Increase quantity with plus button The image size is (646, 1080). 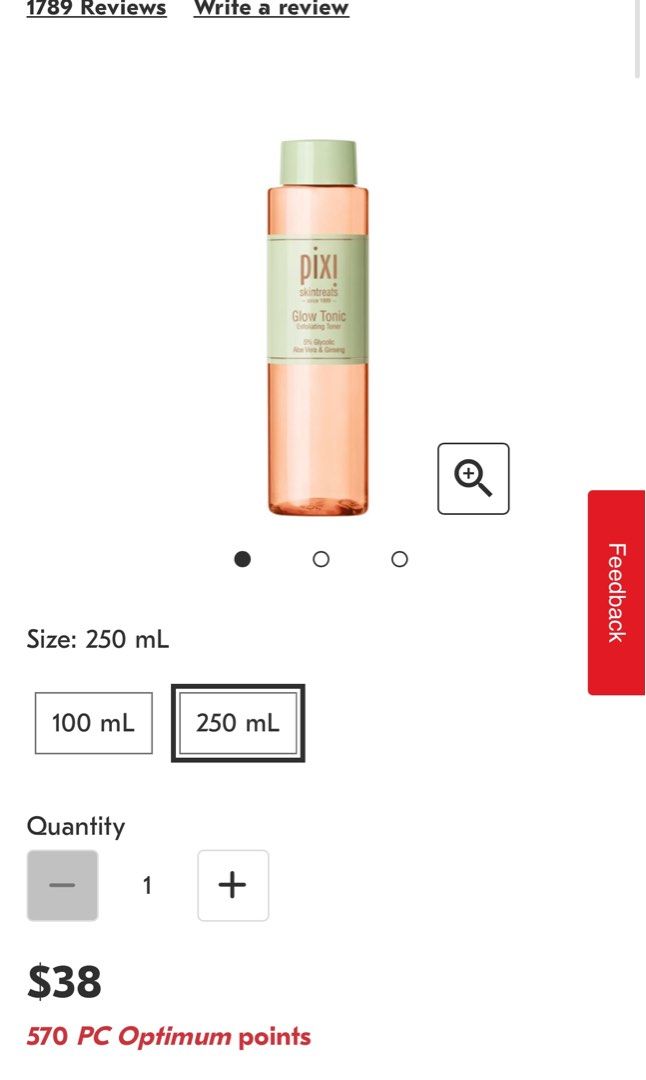[233, 885]
